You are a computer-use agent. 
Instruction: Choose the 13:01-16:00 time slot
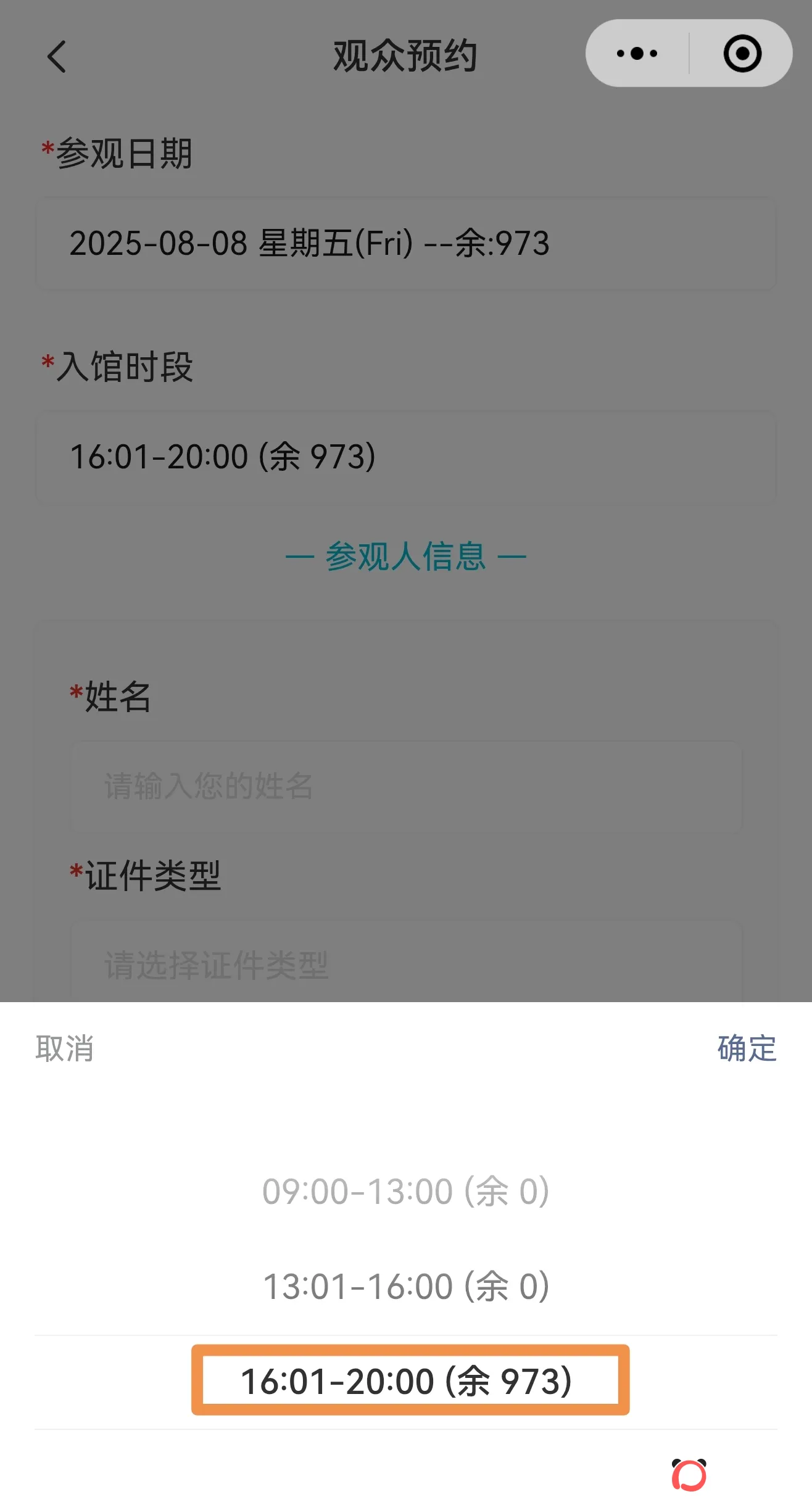[x=406, y=1286]
